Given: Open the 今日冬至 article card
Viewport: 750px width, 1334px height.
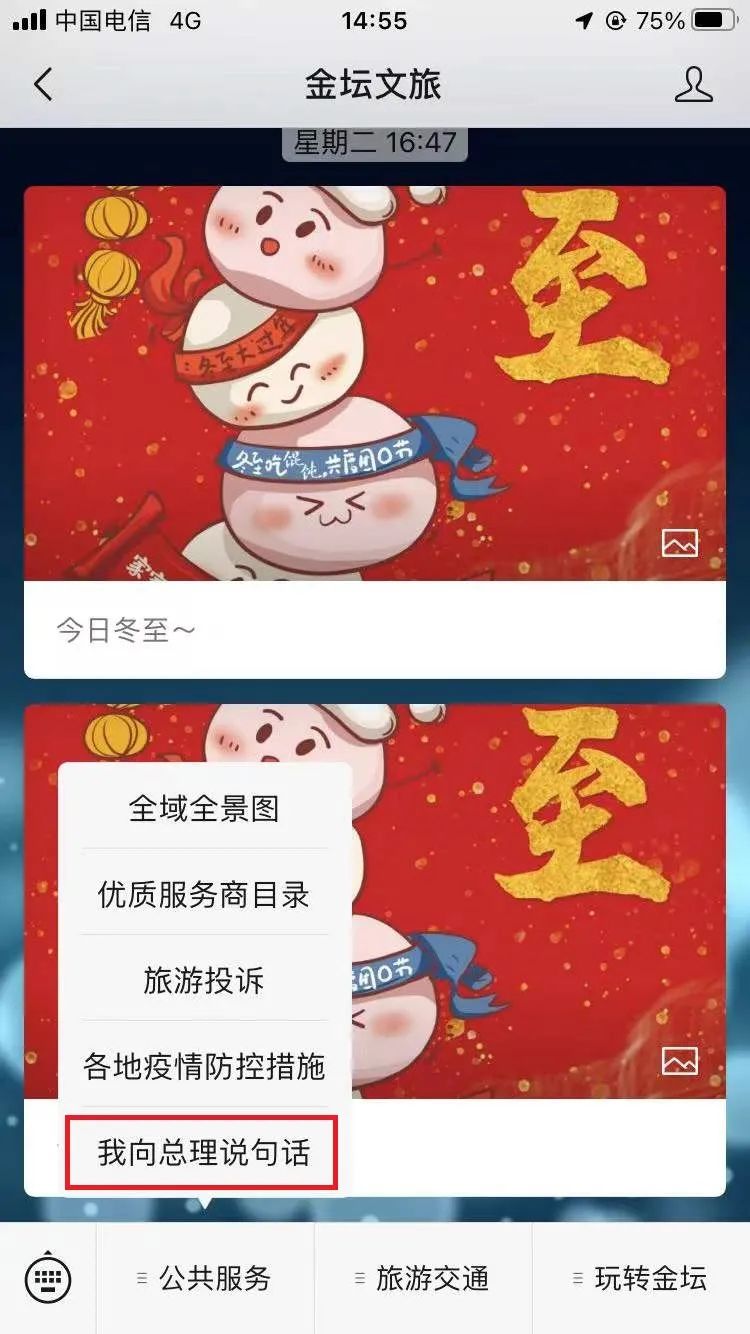Looking at the screenshot, I should click(x=375, y=430).
